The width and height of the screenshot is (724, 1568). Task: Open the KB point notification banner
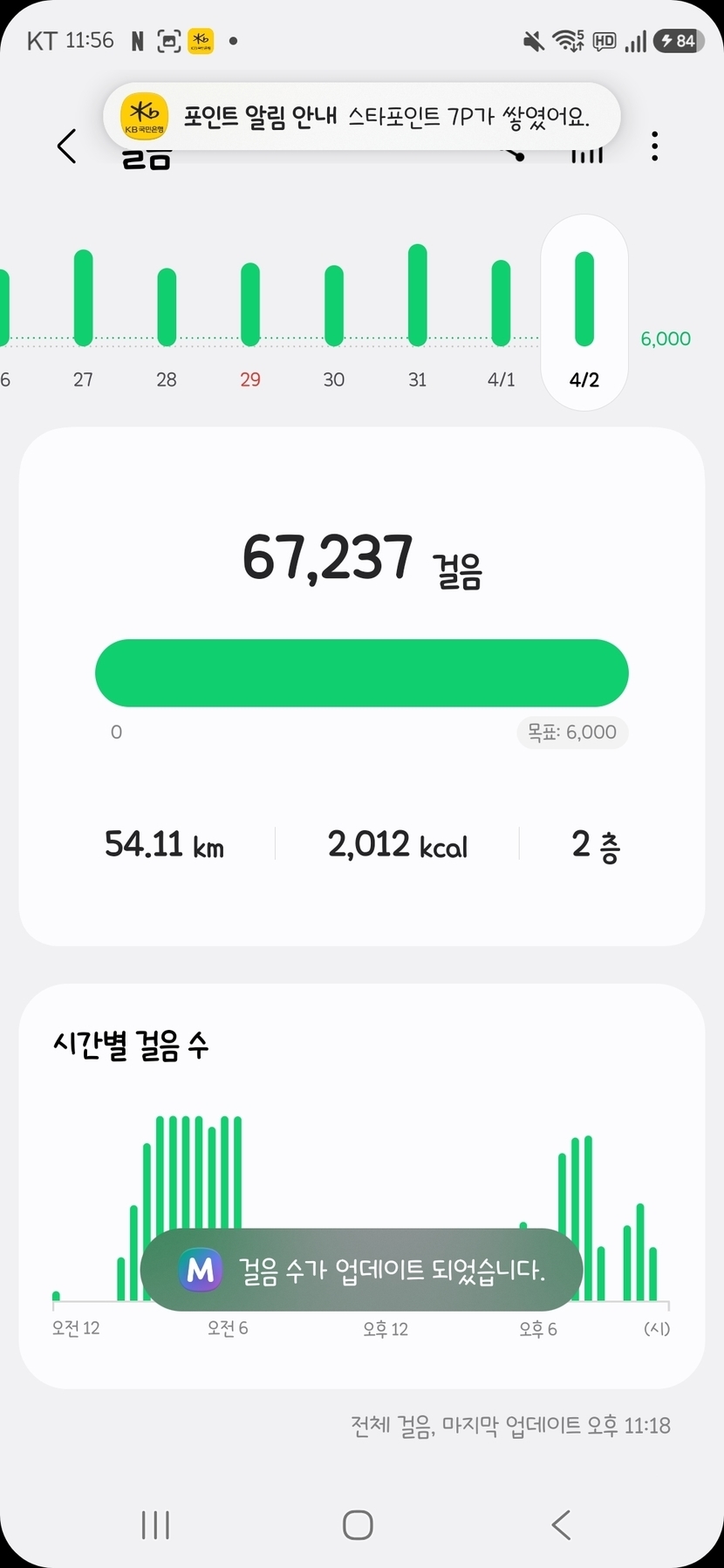pos(361,116)
